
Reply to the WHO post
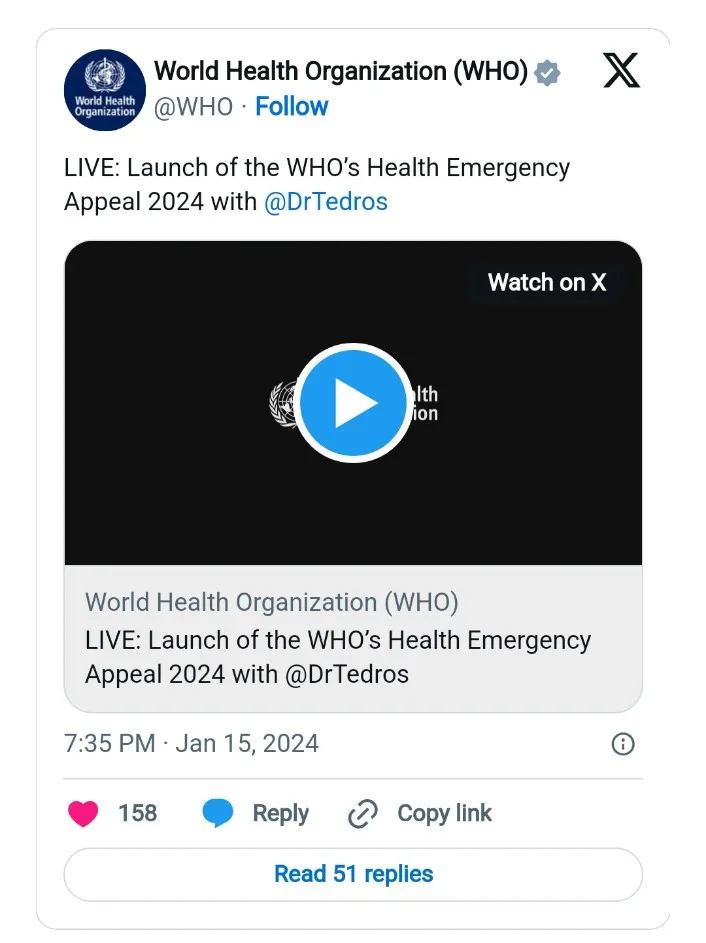[257, 813]
